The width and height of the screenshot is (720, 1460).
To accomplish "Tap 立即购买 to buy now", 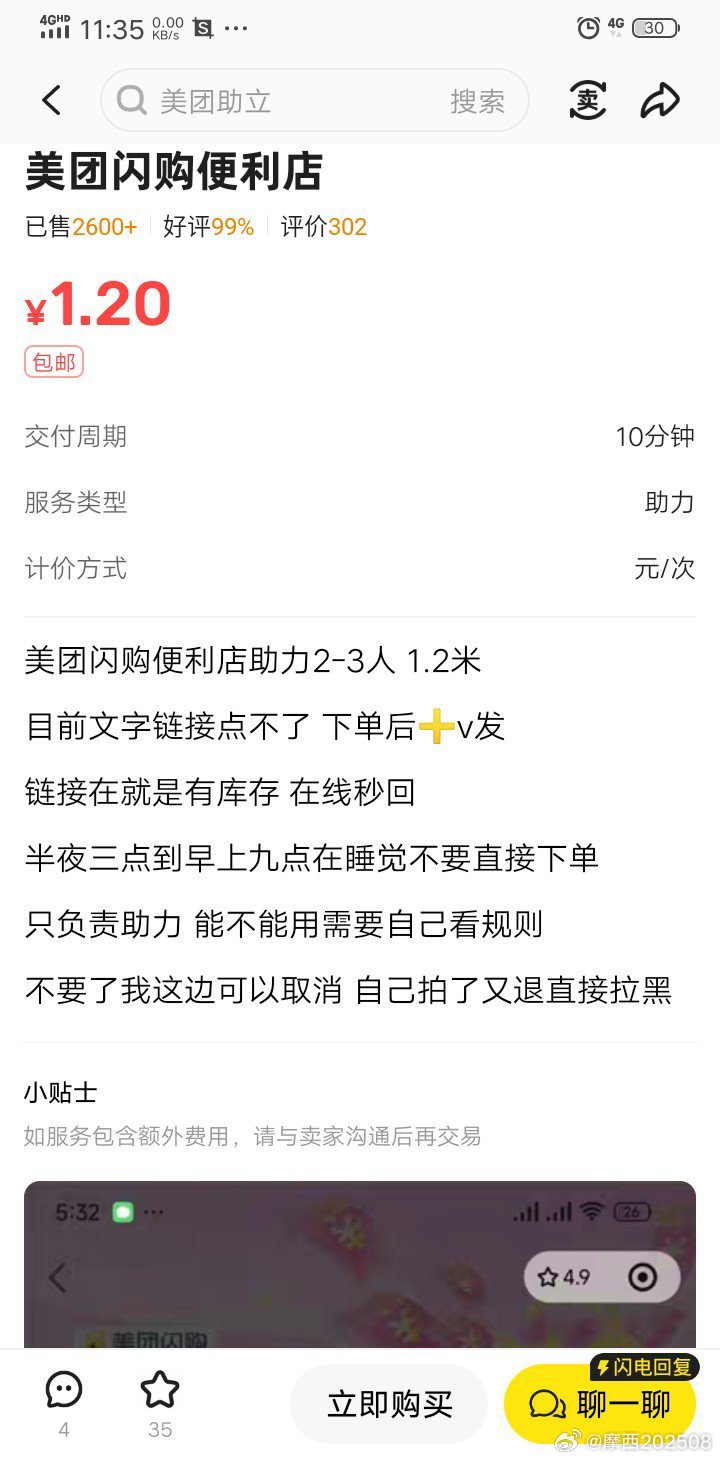I will point(389,1404).
